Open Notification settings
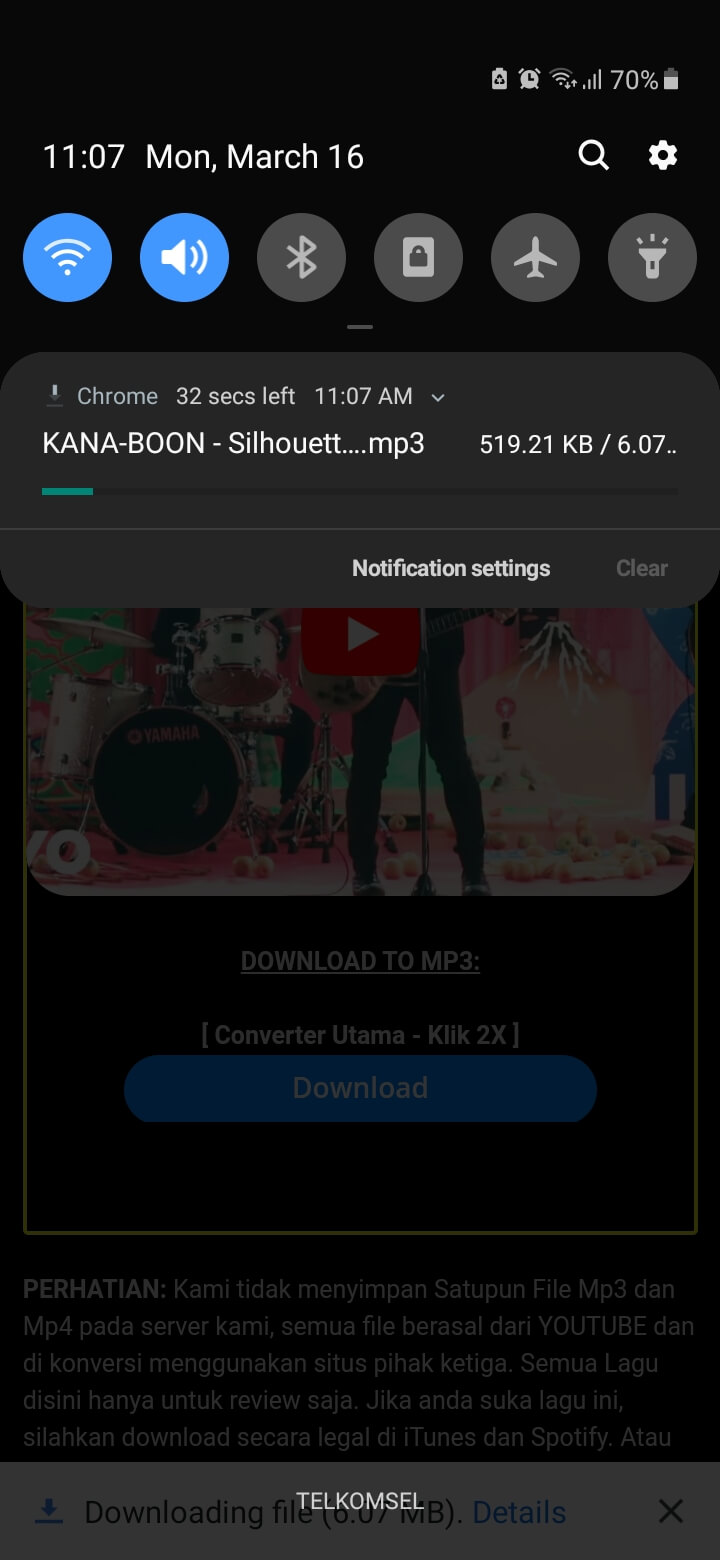This screenshot has height=1560, width=720. tap(451, 568)
